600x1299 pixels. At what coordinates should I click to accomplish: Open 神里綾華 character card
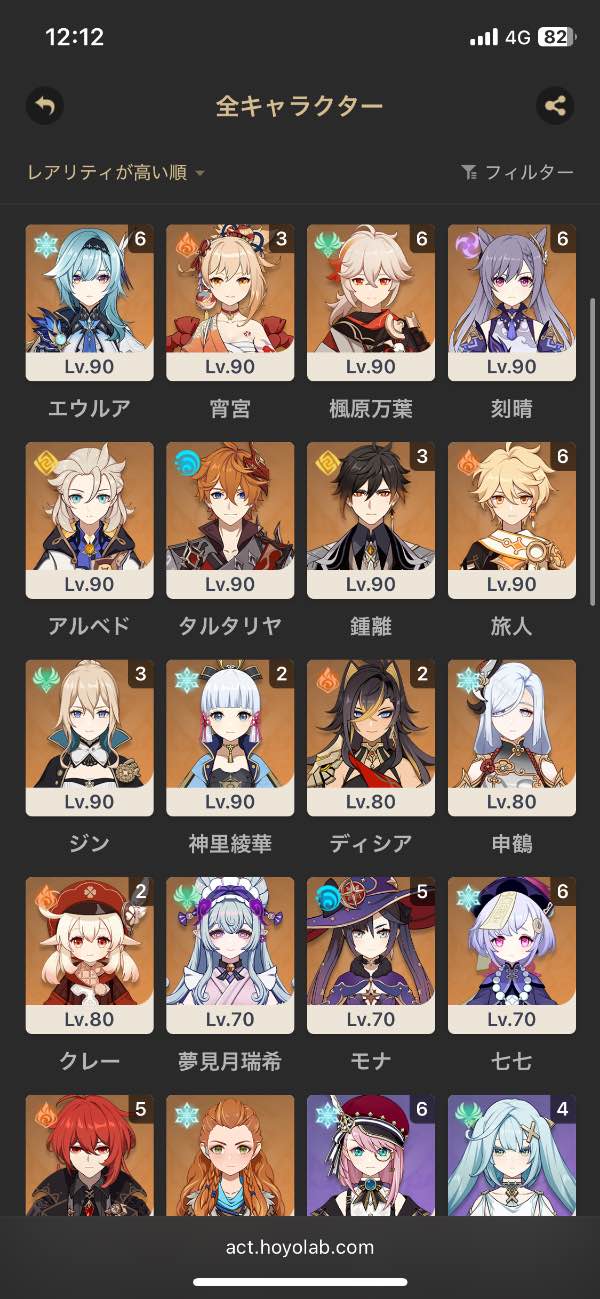(230, 738)
